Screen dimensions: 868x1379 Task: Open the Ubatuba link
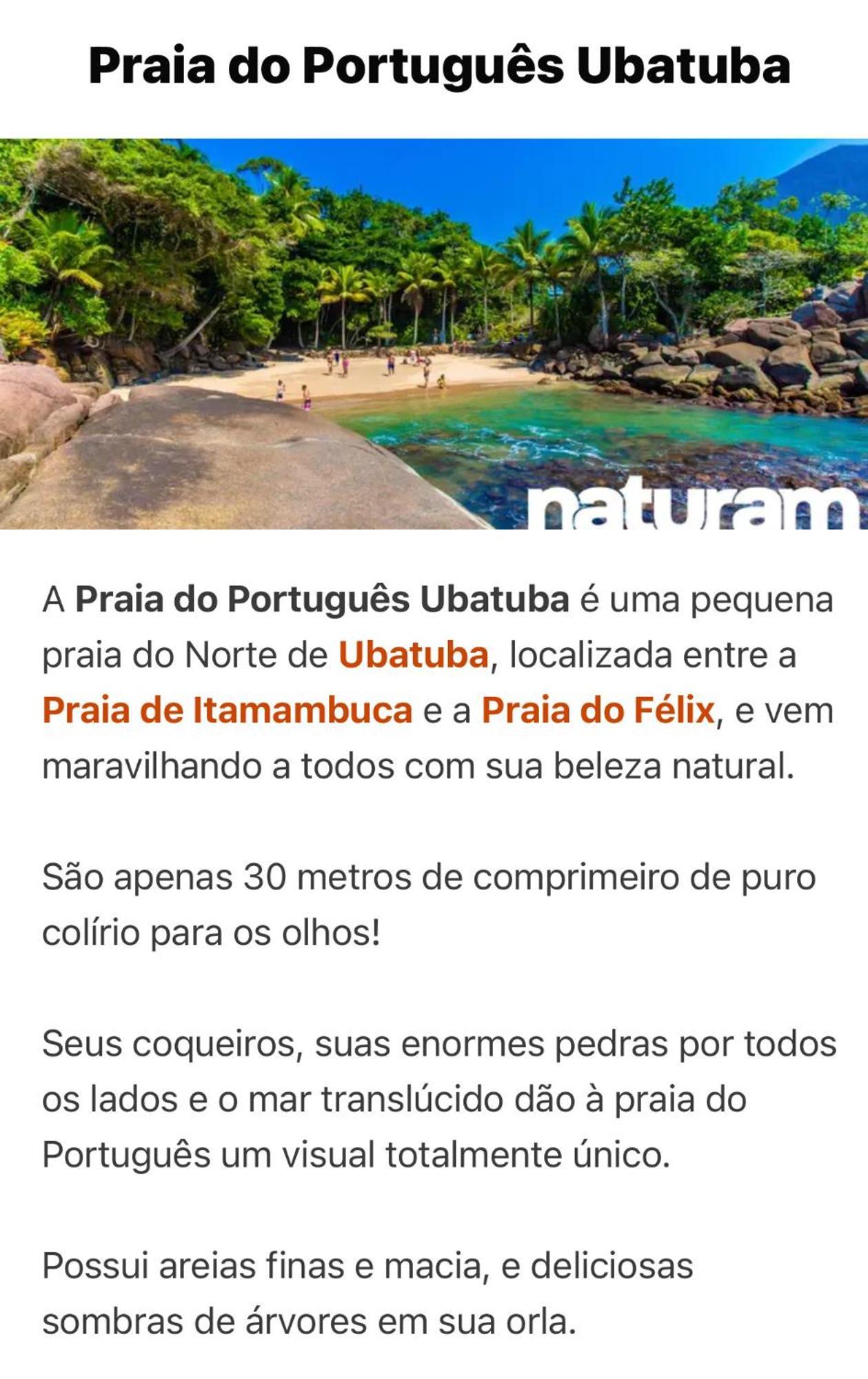coord(413,655)
